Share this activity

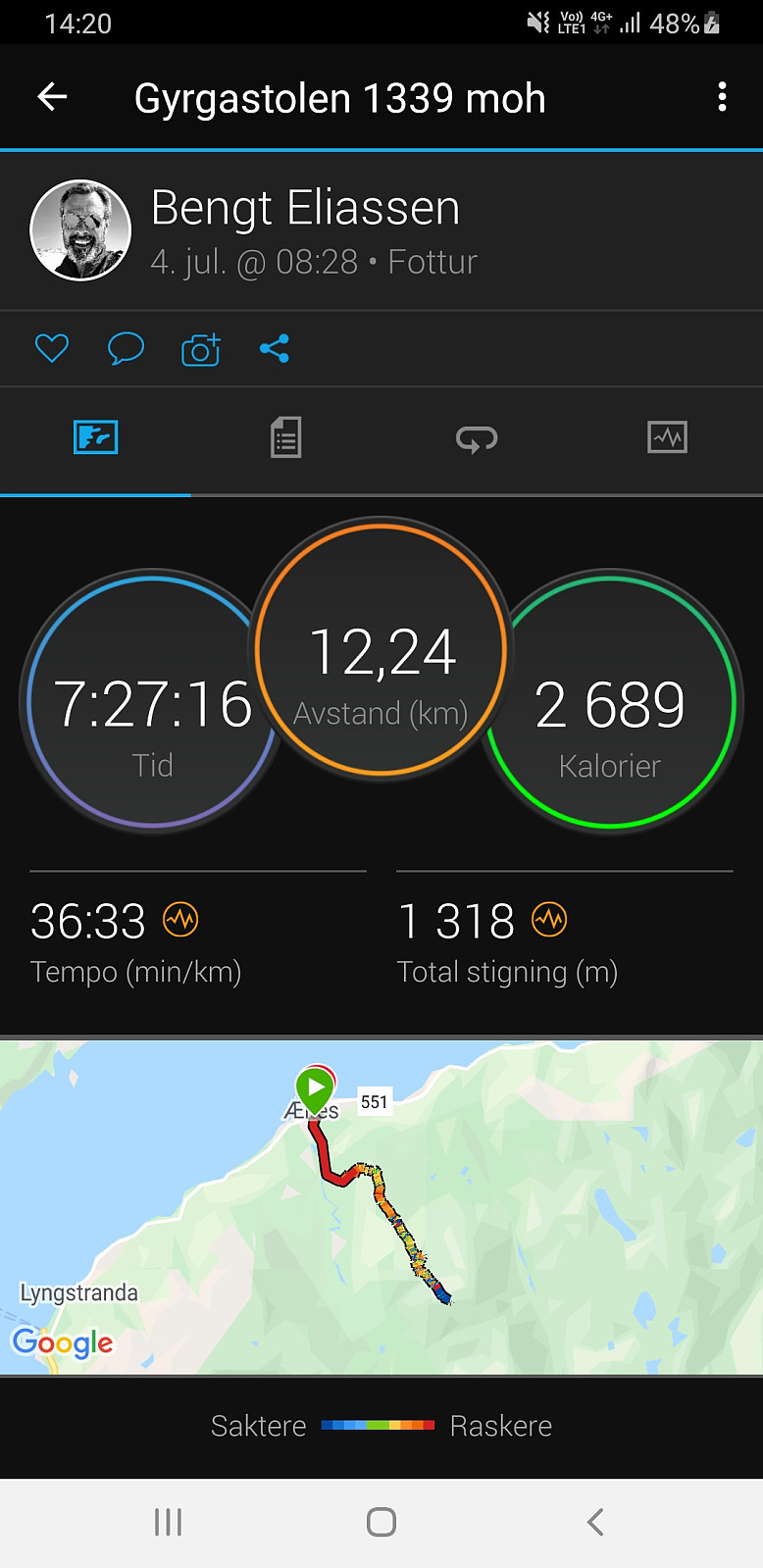coord(275,348)
